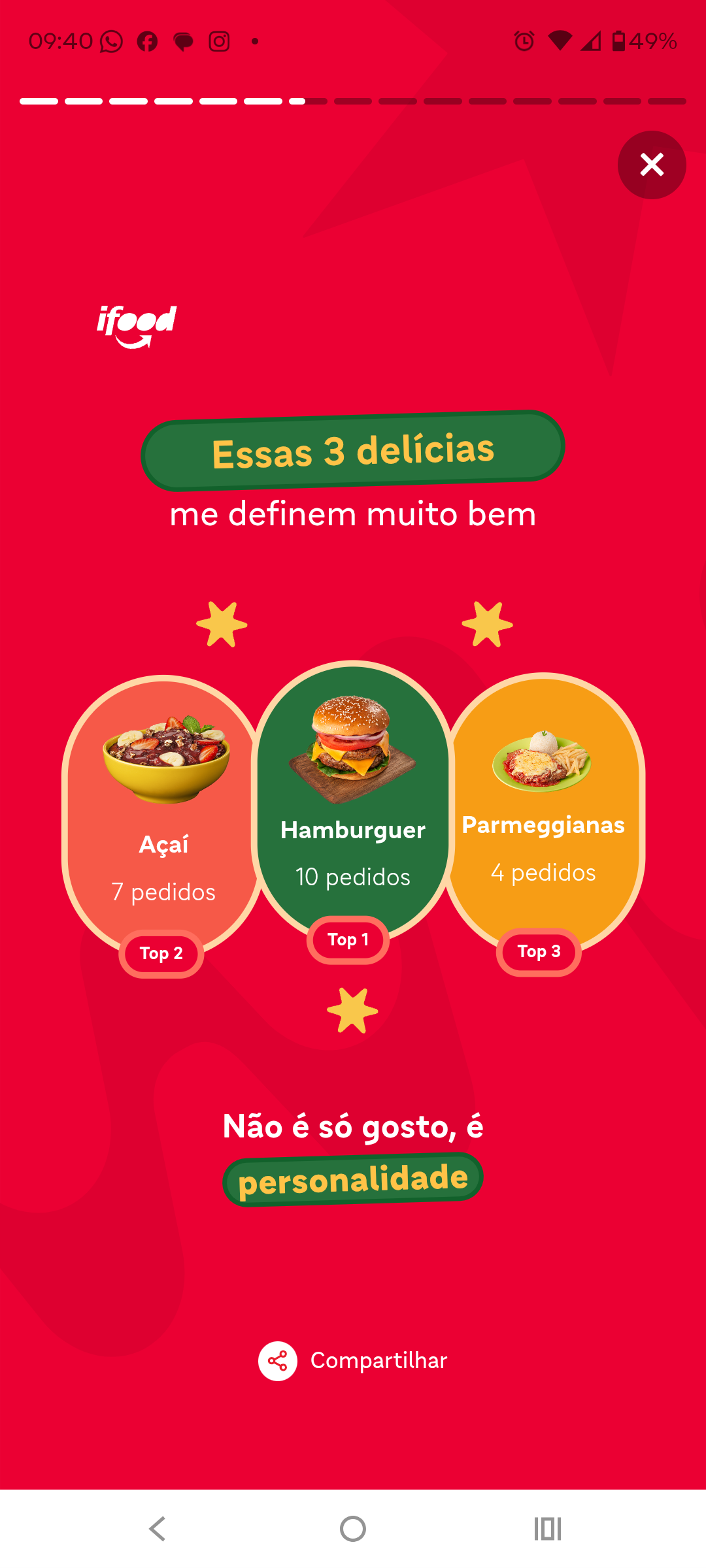Open the recent apps view
This screenshot has width=706, height=1568.
click(548, 1529)
